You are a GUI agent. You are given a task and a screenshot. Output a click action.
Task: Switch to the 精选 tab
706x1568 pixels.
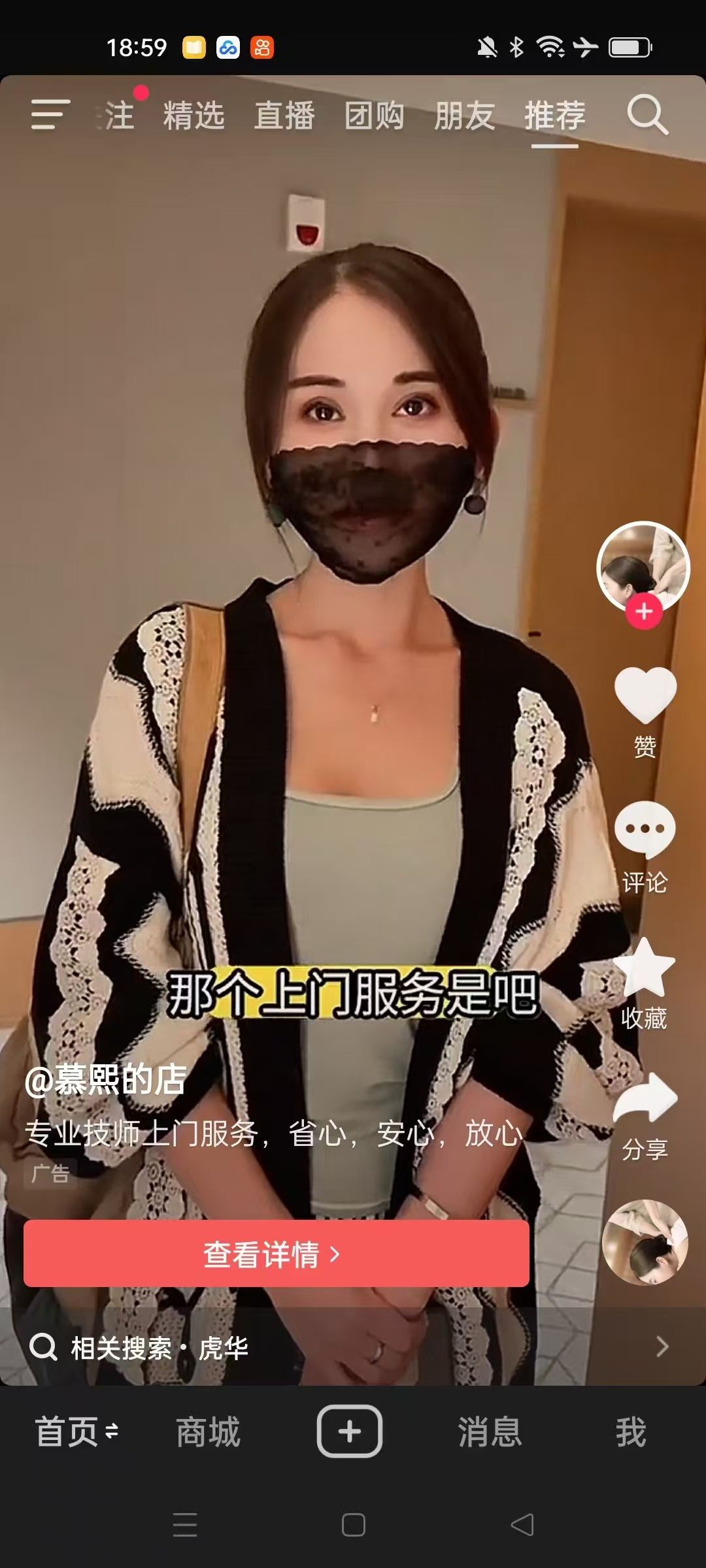click(x=193, y=116)
